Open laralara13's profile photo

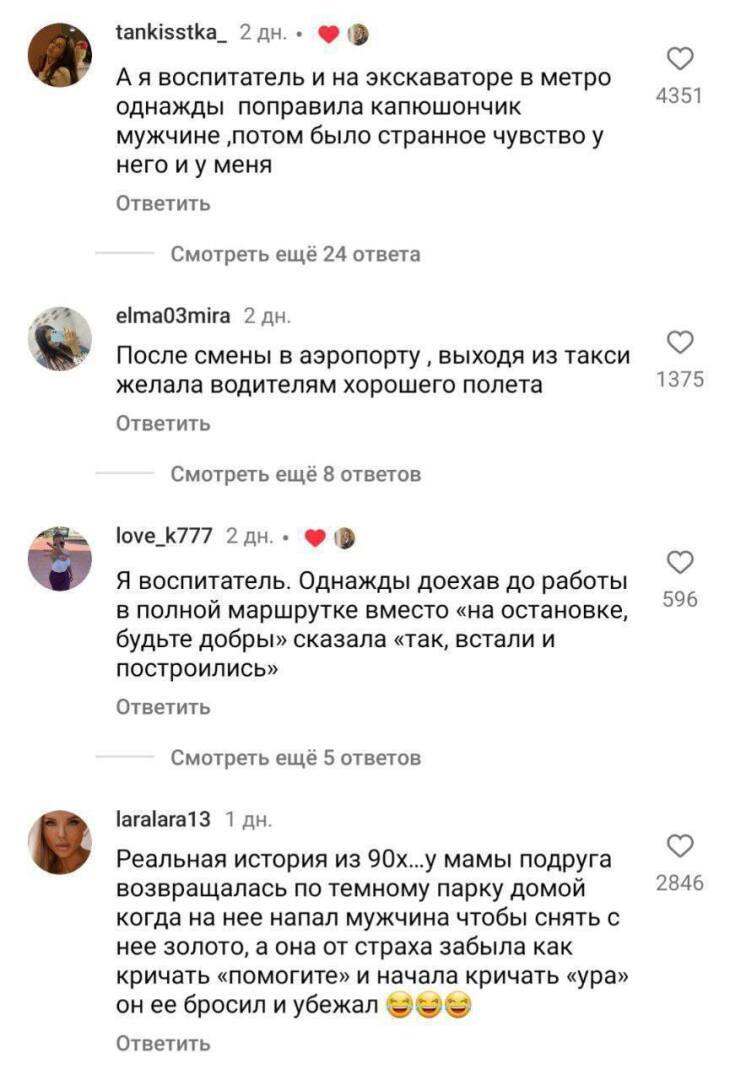[58, 842]
